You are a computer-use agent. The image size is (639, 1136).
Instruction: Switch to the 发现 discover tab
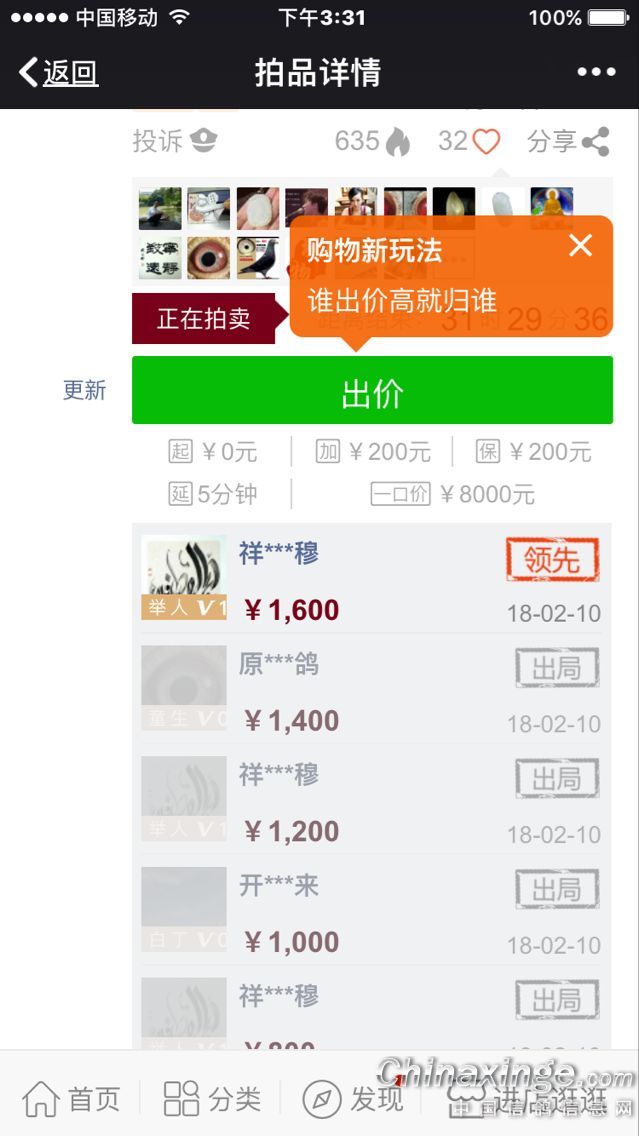pos(354,1099)
